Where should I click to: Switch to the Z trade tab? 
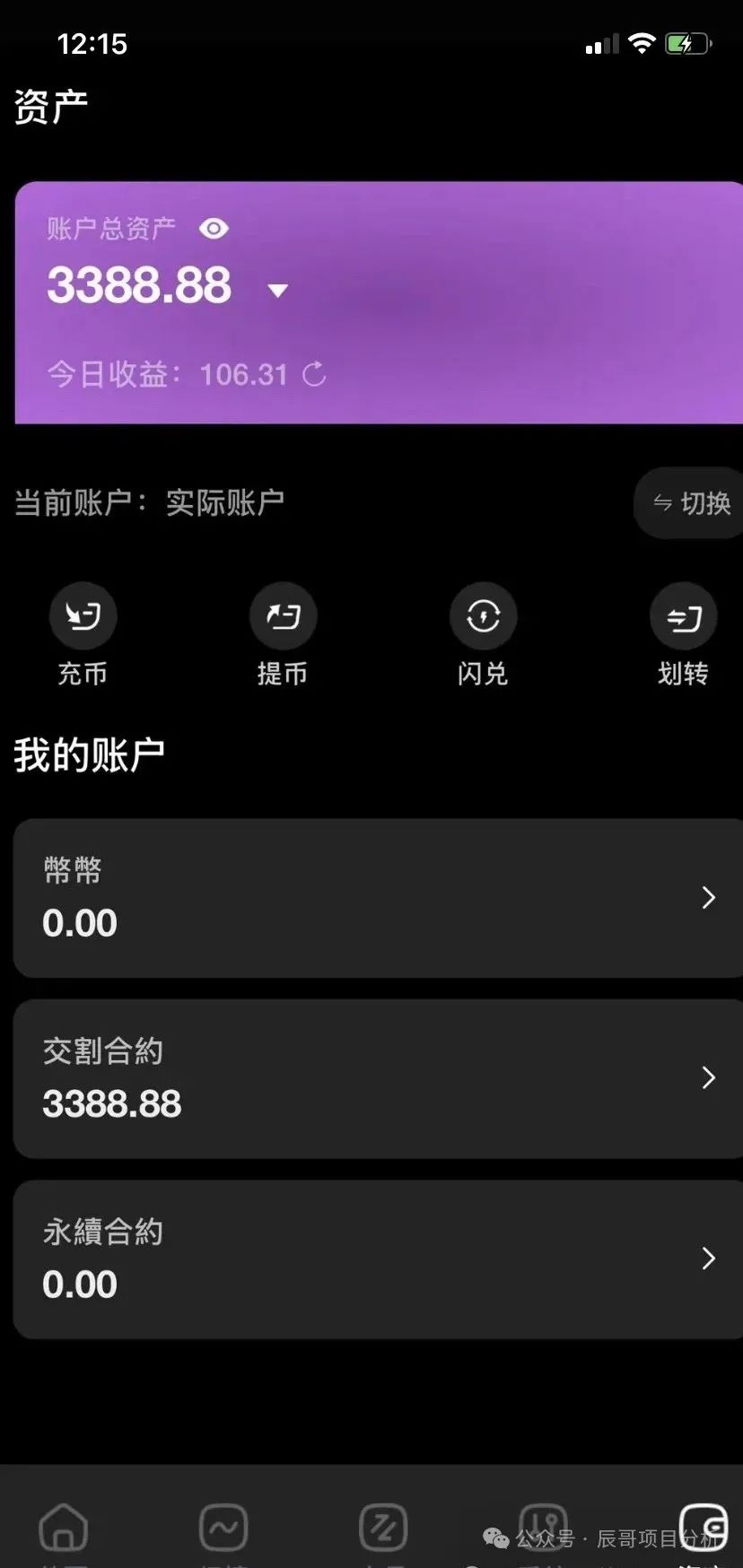click(x=383, y=1529)
